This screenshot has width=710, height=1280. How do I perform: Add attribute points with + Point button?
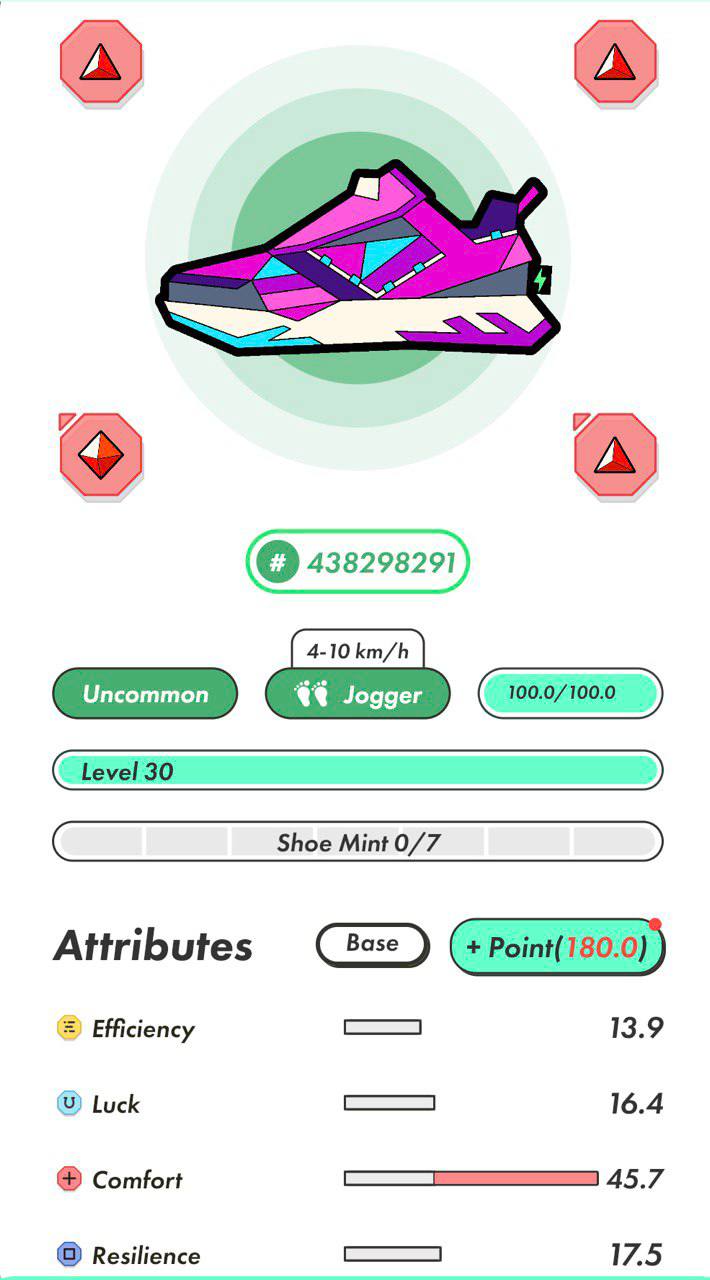click(x=556, y=946)
